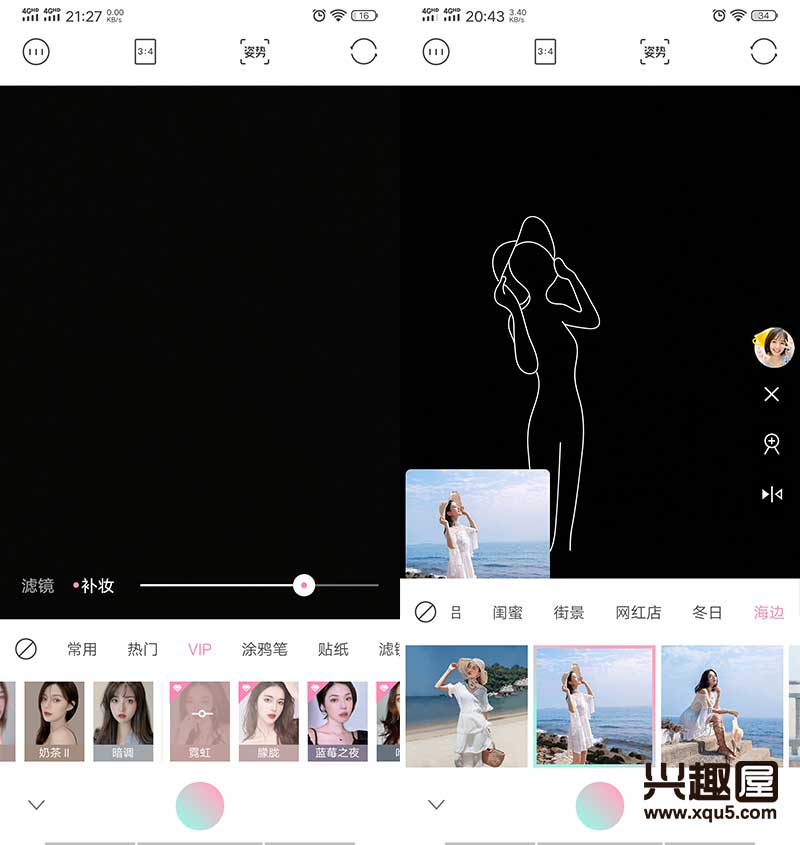
Task: Choose the 蓝莓之夜 VIP filter
Action: pos(337,720)
